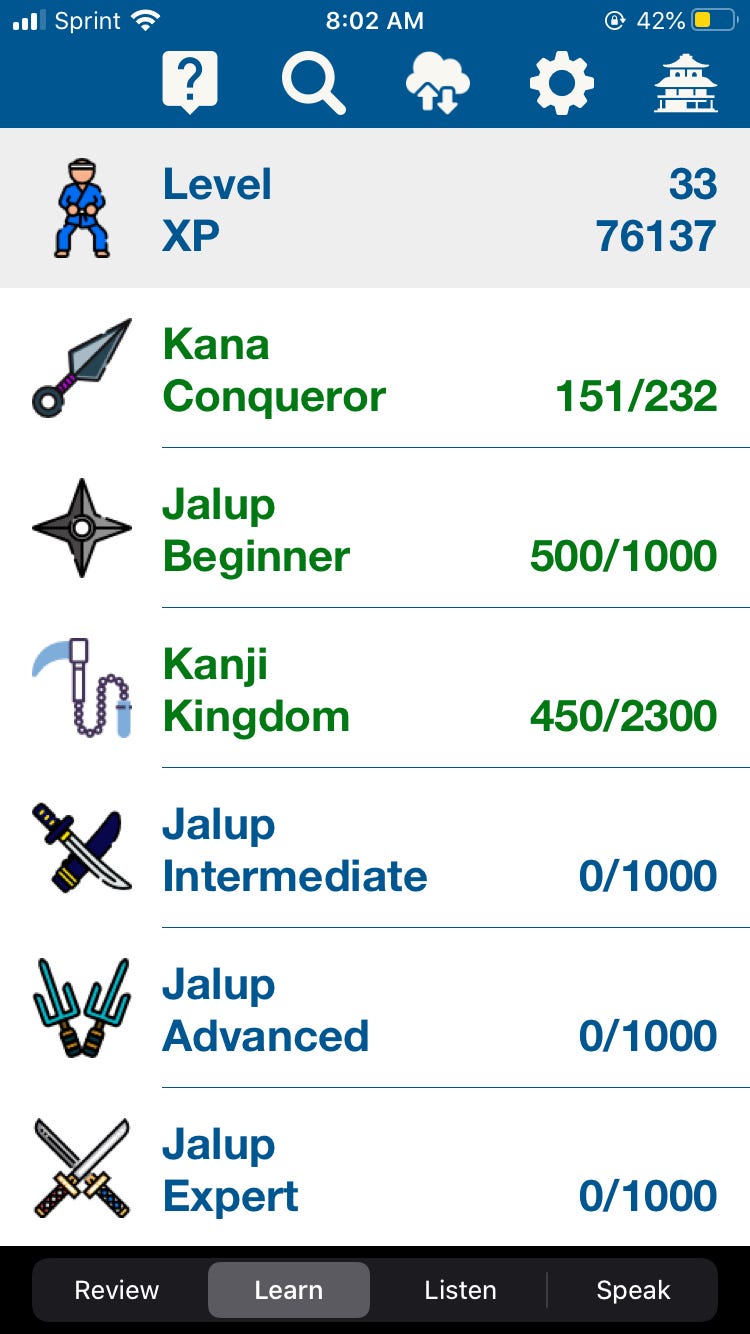This screenshot has height=1334, width=750.
Task: Open the help question mark icon
Action: [189, 83]
